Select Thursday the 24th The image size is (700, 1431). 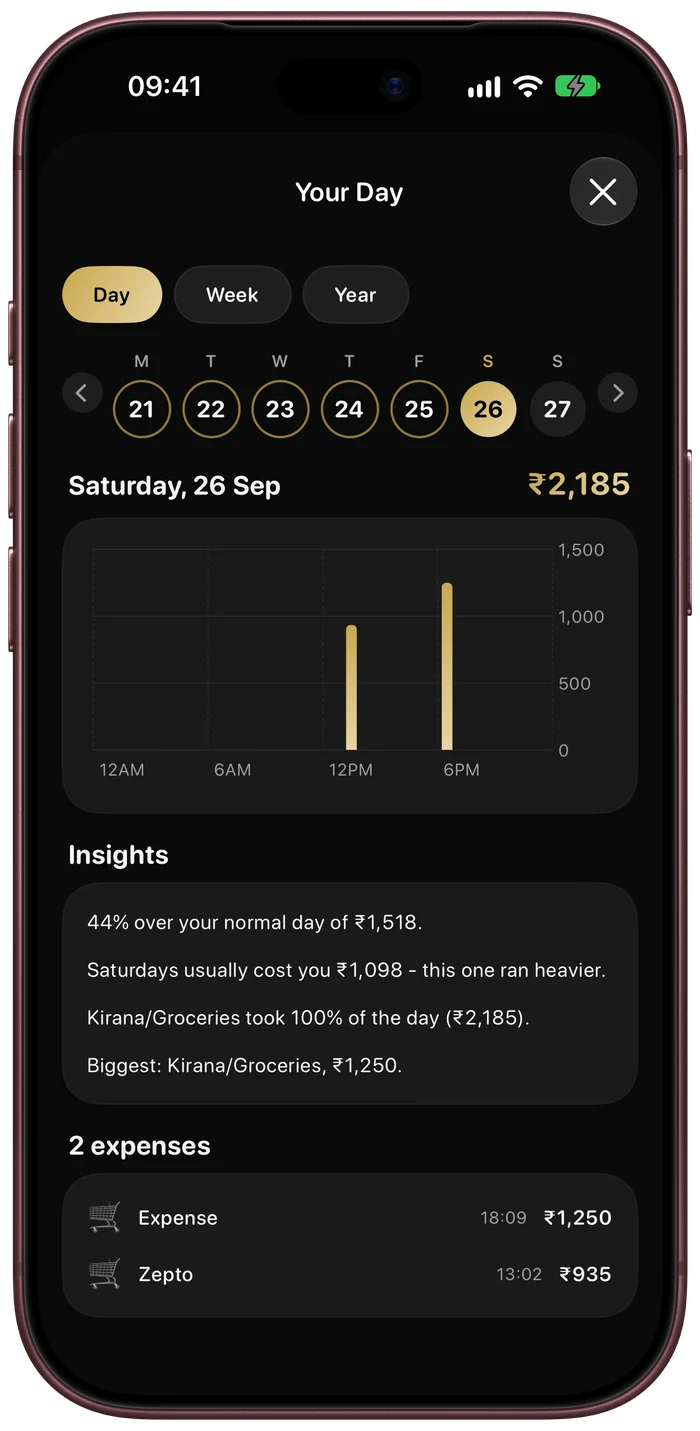point(349,409)
